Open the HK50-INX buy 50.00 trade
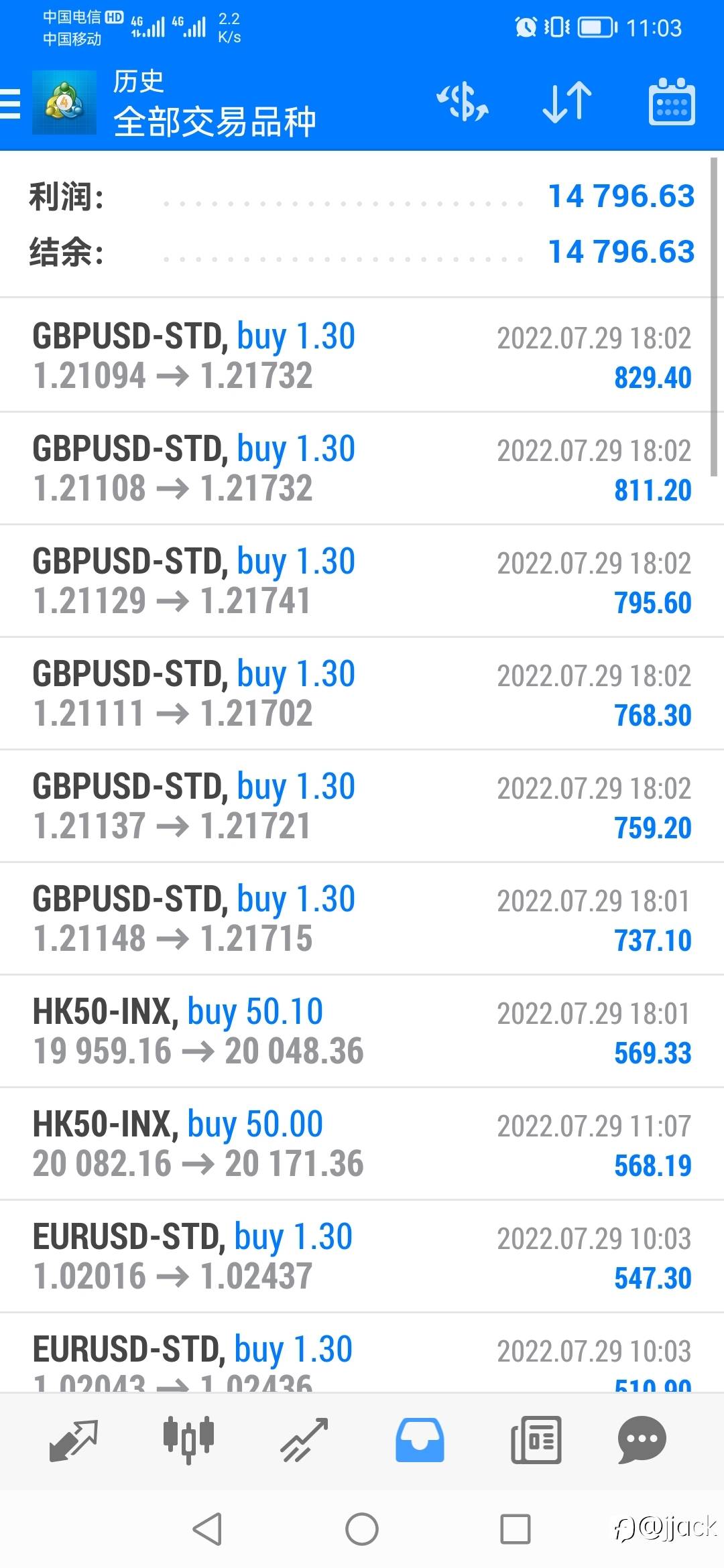Screen dimensions: 724x1568 tap(362, 1144)
